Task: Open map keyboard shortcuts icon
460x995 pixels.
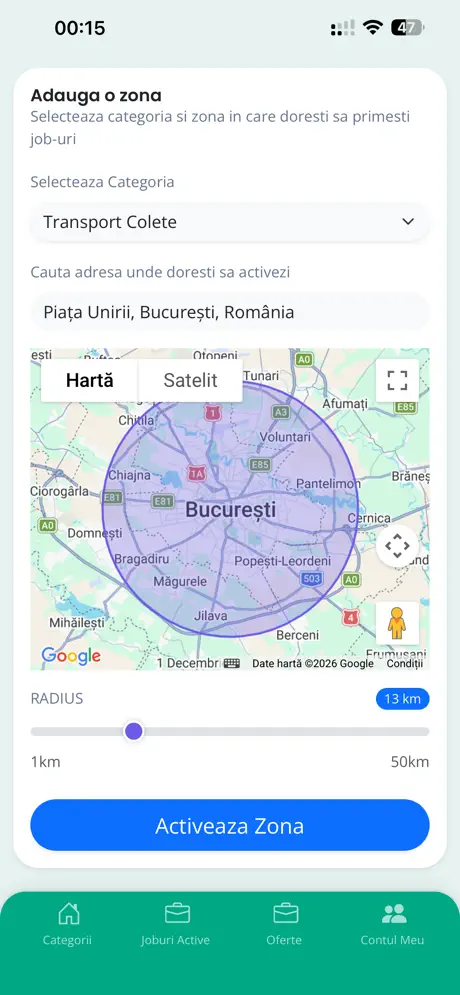Action: point(232,663)
